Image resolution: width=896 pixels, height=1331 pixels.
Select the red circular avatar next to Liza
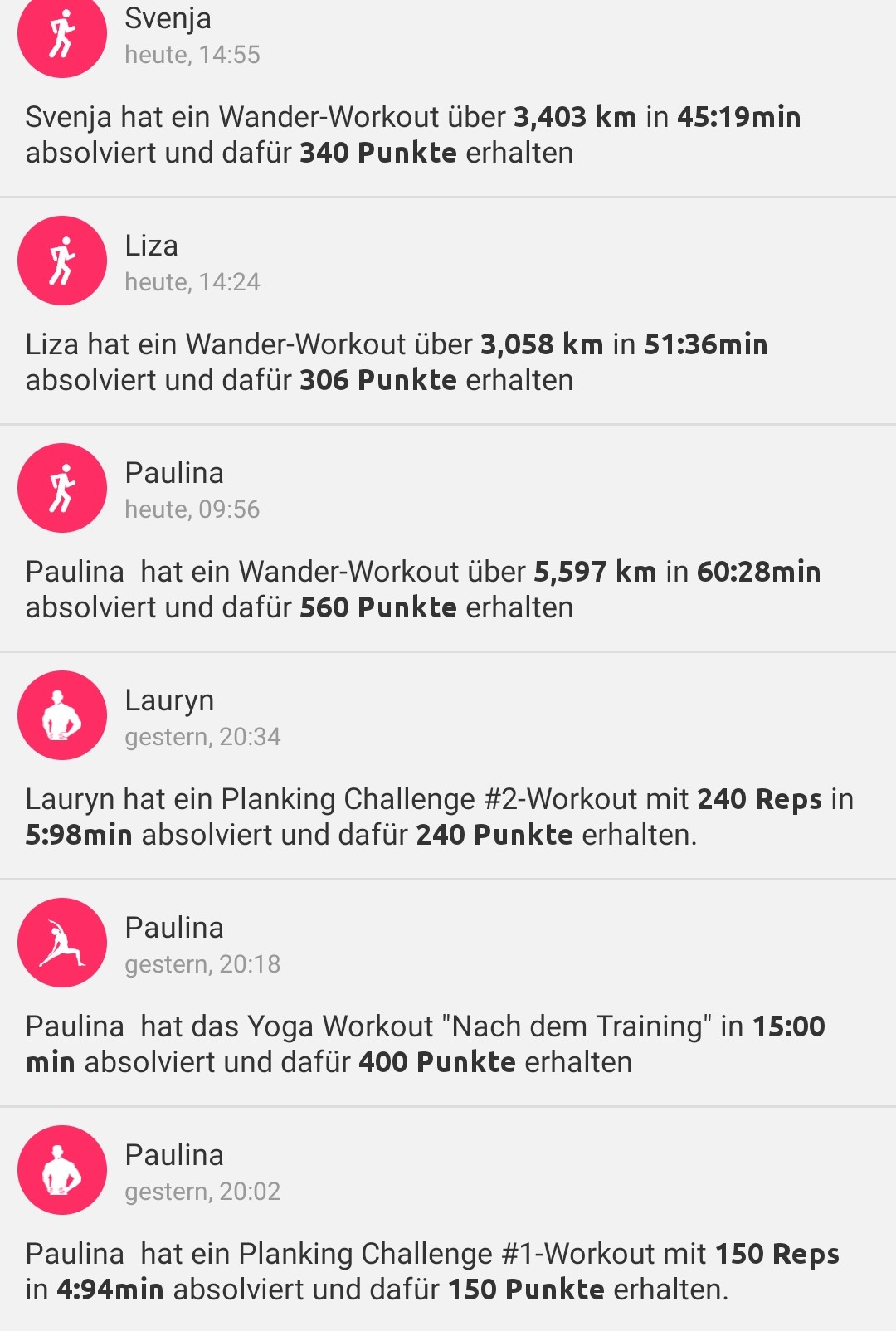tap(61, 260)
